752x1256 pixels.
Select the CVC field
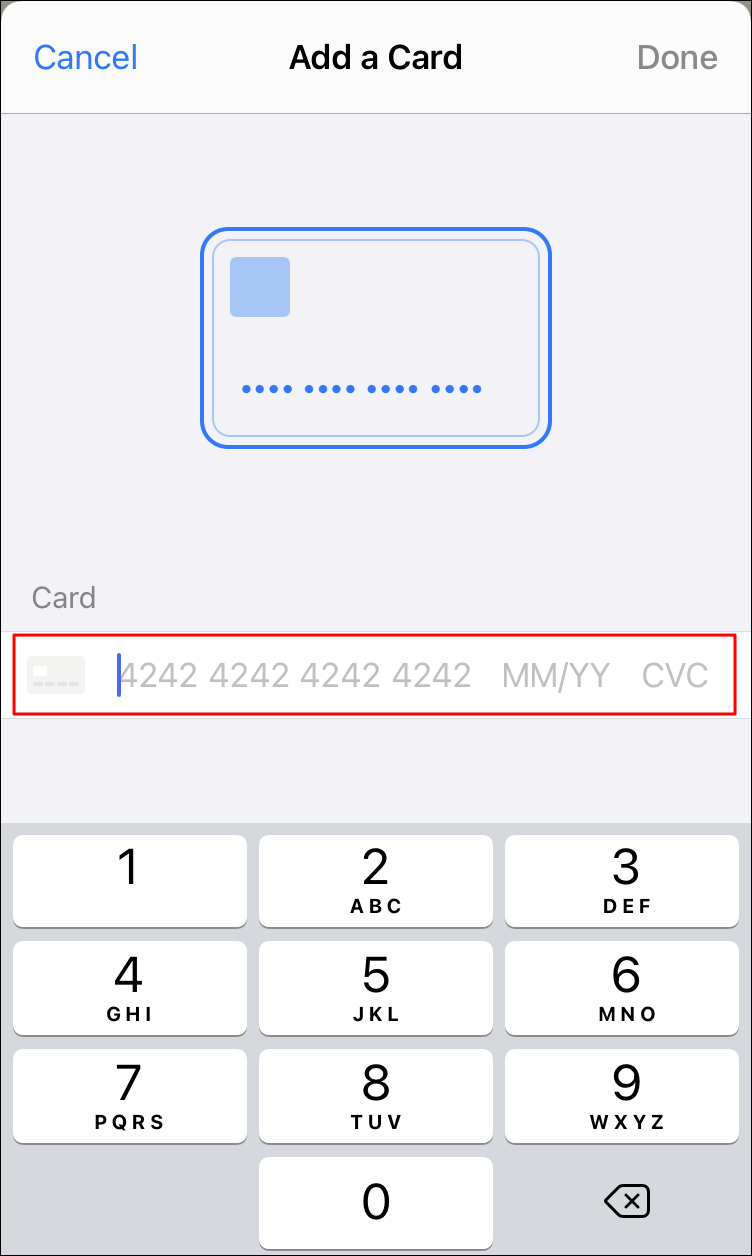pyautogui.click(x=675, y=675)
